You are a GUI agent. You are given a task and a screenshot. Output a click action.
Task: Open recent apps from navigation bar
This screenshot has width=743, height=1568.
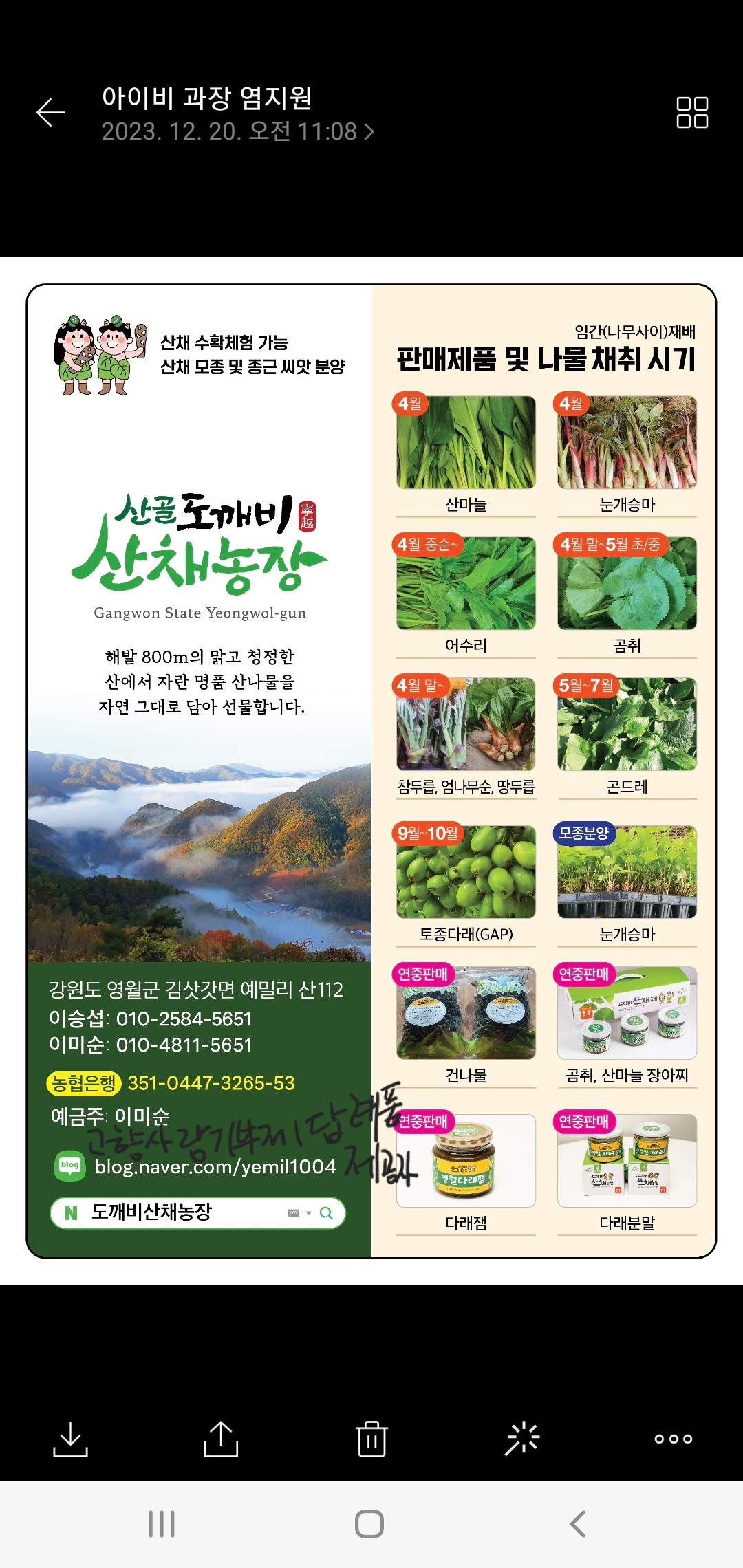click(162, 1524)
